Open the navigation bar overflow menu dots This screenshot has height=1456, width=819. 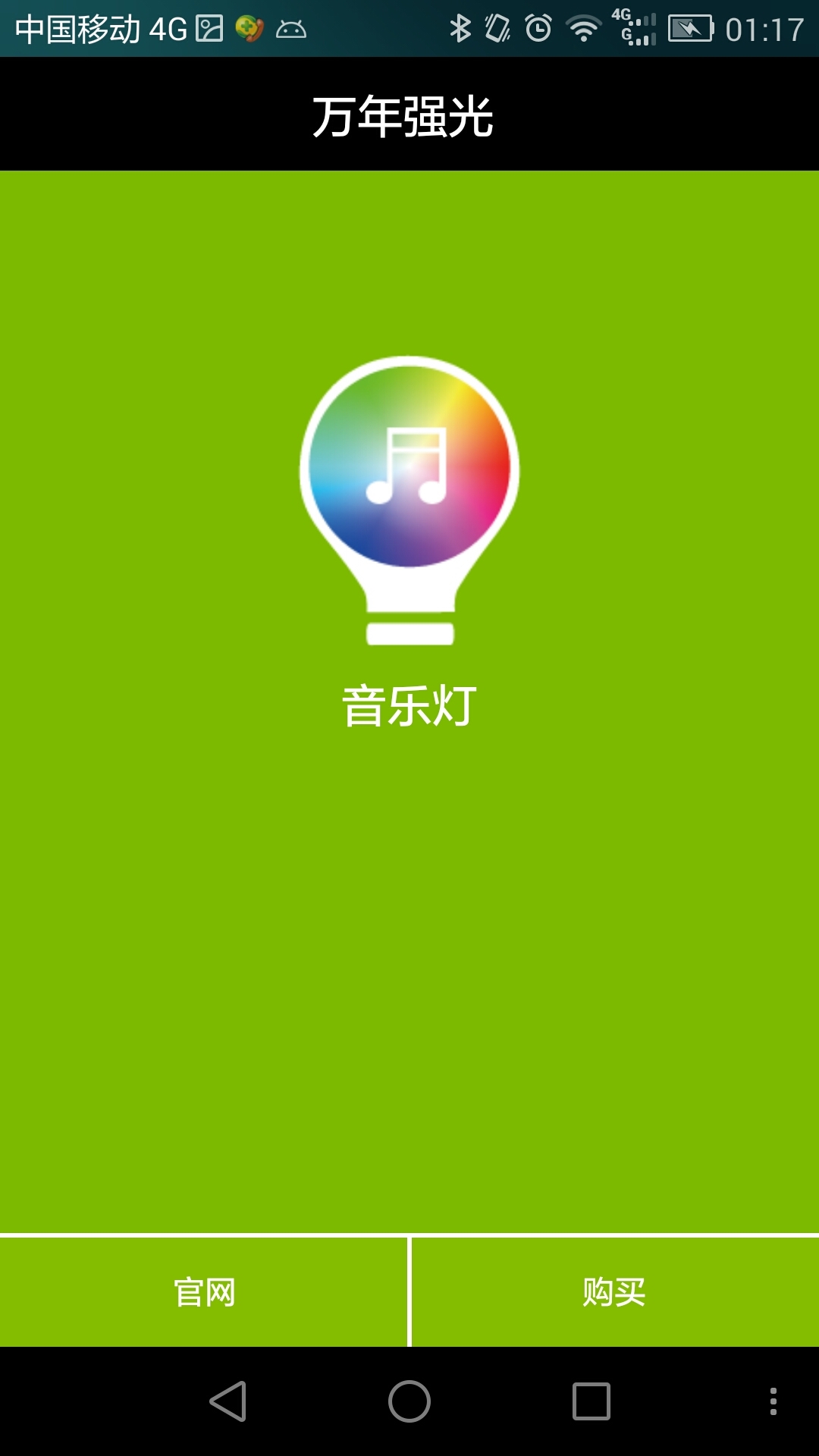point(773,1401)
